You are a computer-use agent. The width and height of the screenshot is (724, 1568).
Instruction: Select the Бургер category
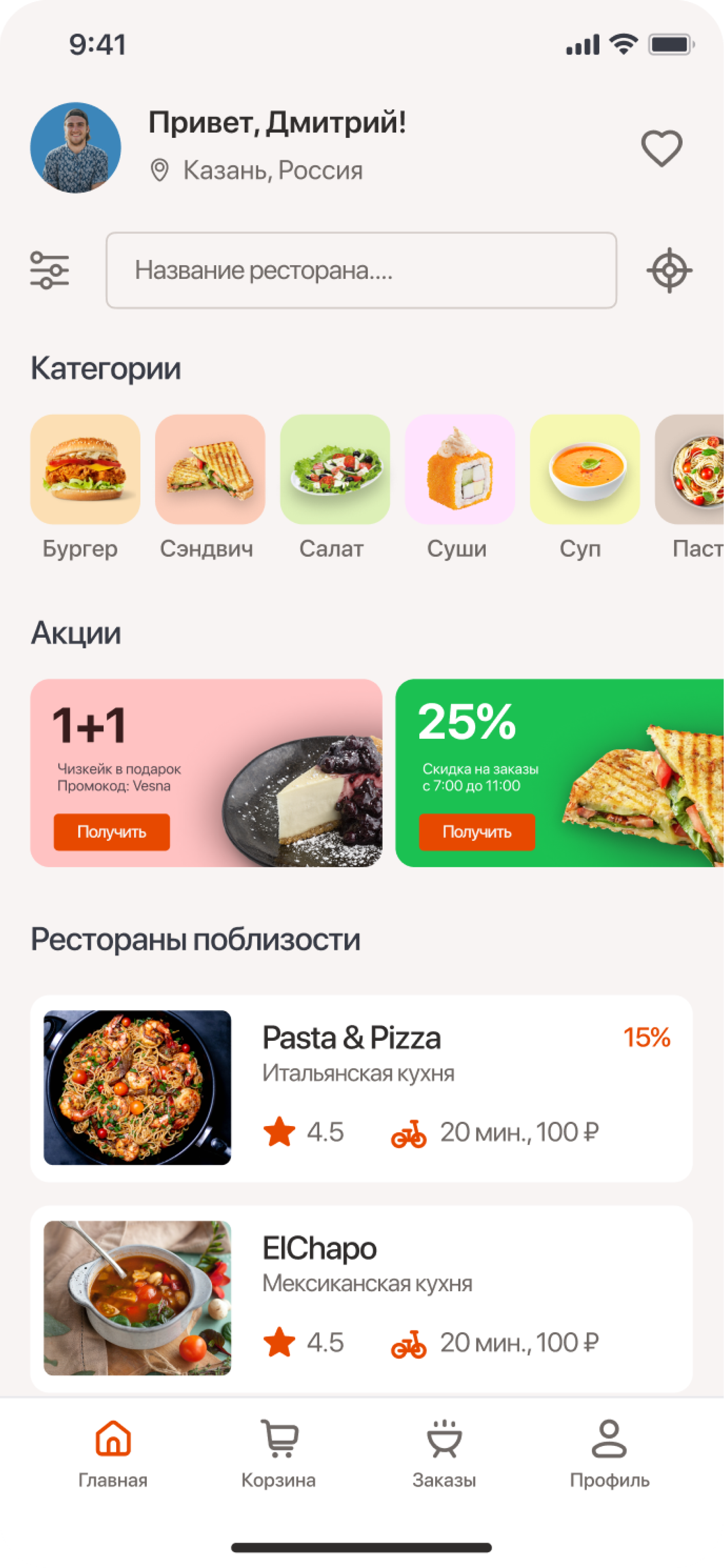coord(85,469)
